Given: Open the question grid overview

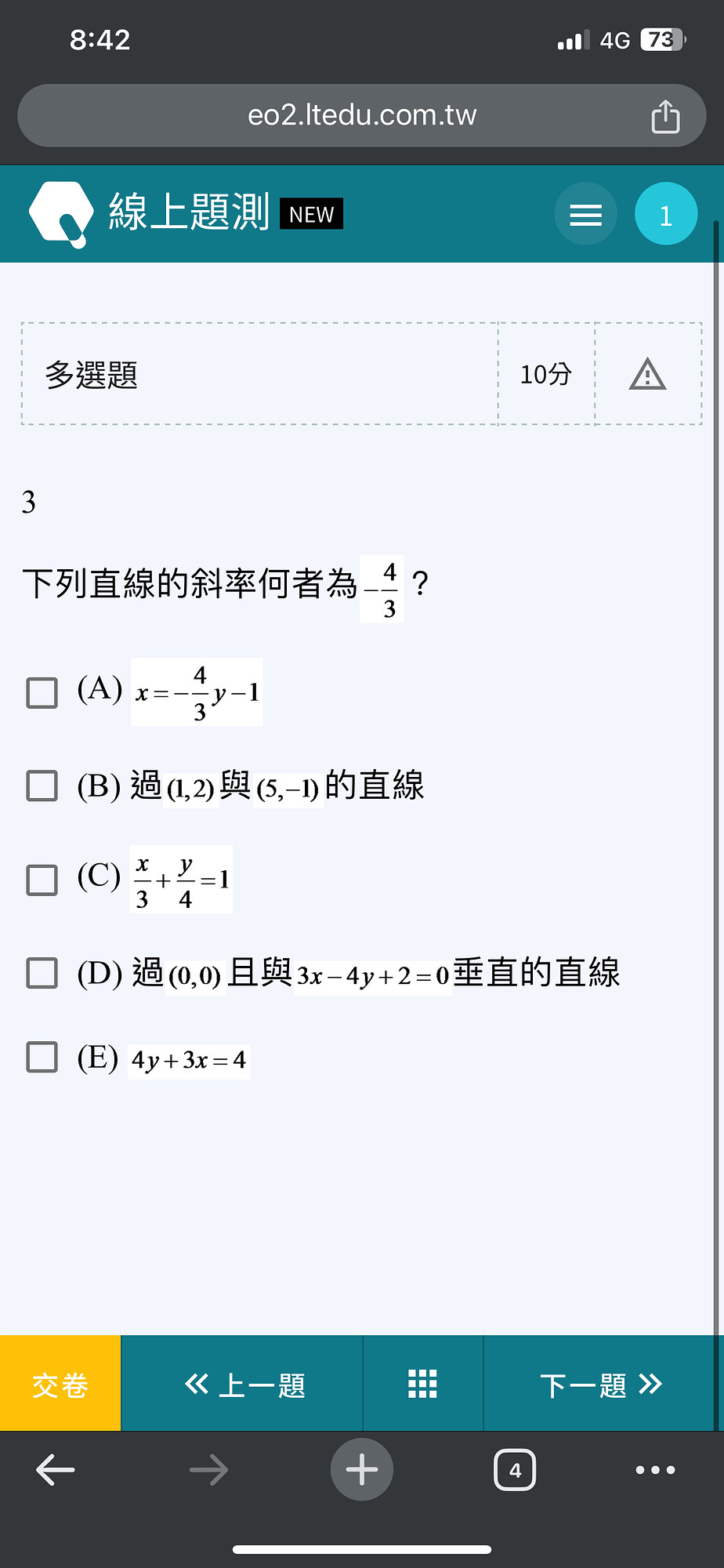Looking at the screenshot, I should pyautogui.click(x=423, y=1384).
